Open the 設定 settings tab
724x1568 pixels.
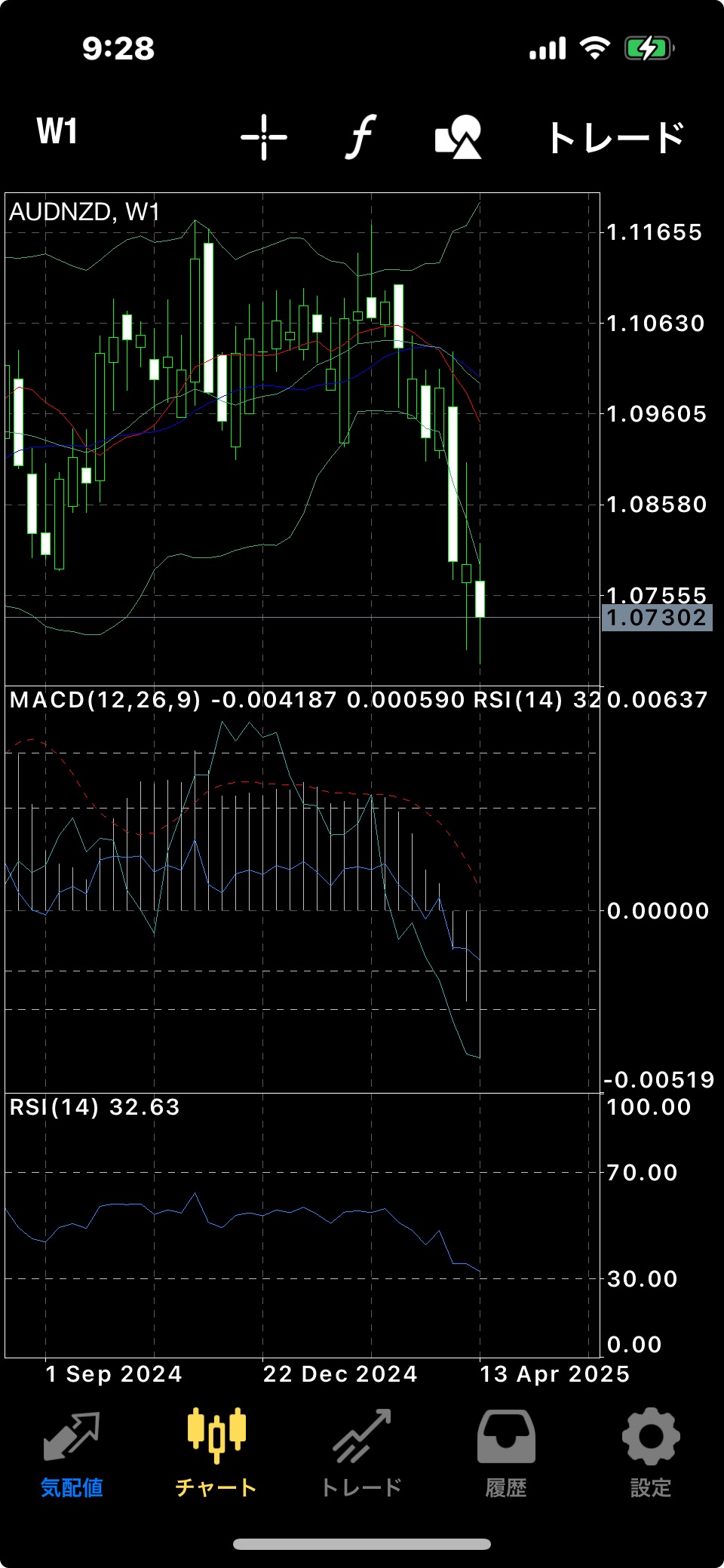651,1455
